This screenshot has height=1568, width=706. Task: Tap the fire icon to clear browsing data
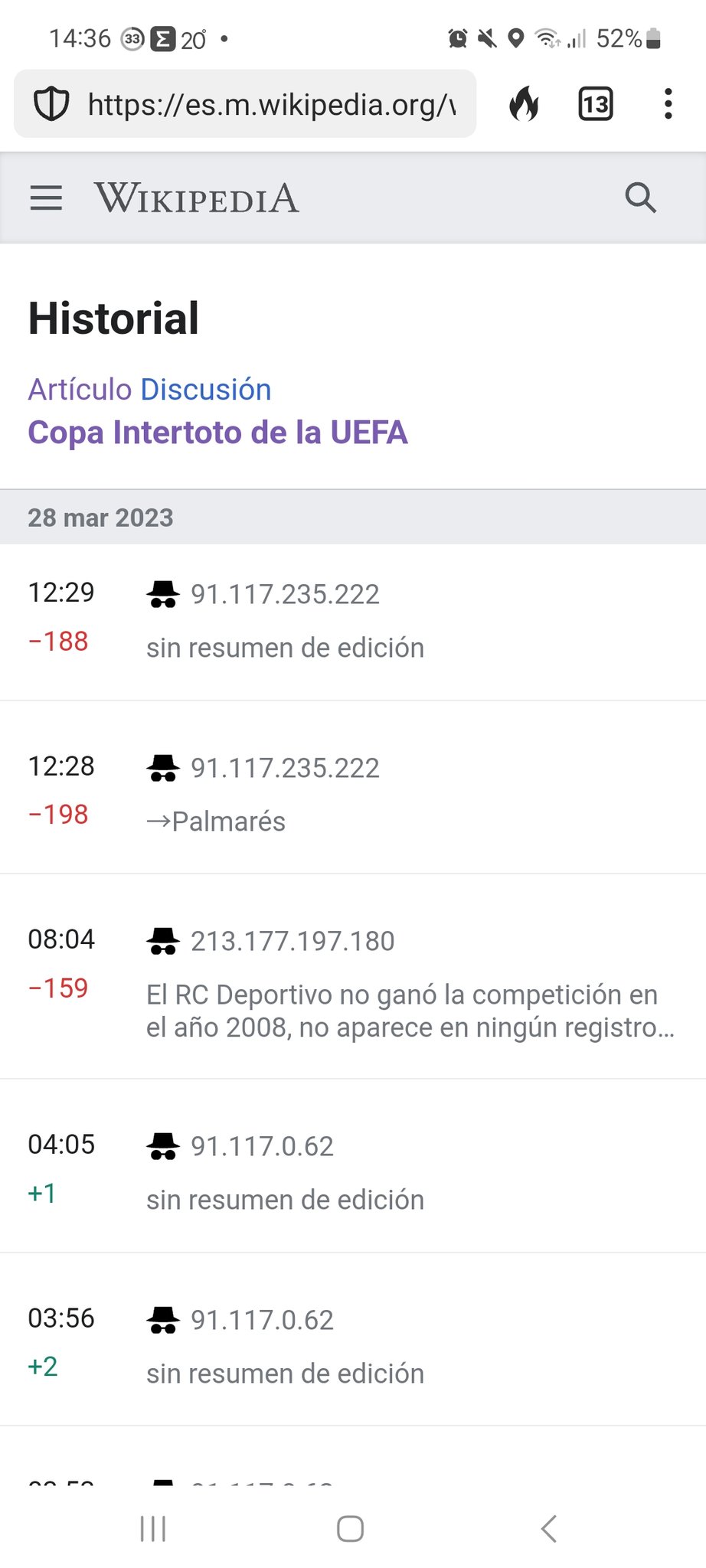(525, 104)
